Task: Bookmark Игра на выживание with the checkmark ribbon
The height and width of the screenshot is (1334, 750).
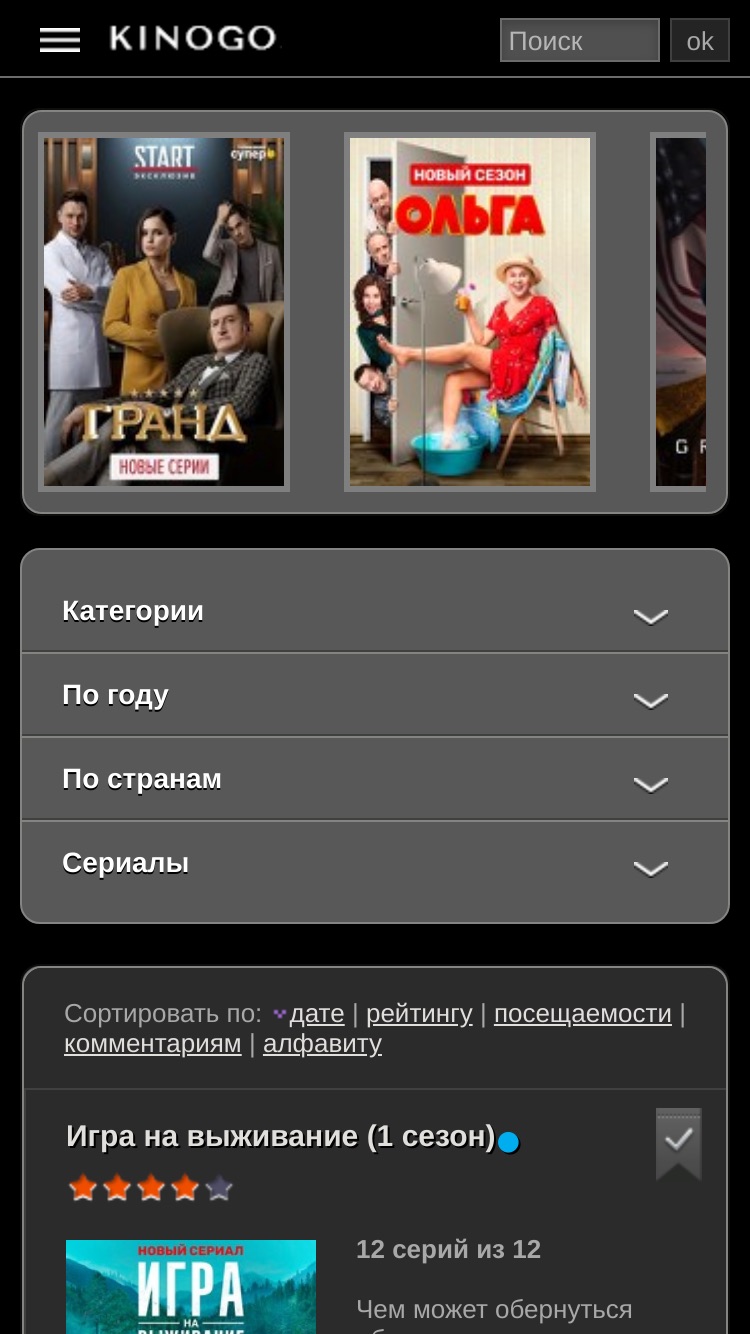Action: (679, 1144)
